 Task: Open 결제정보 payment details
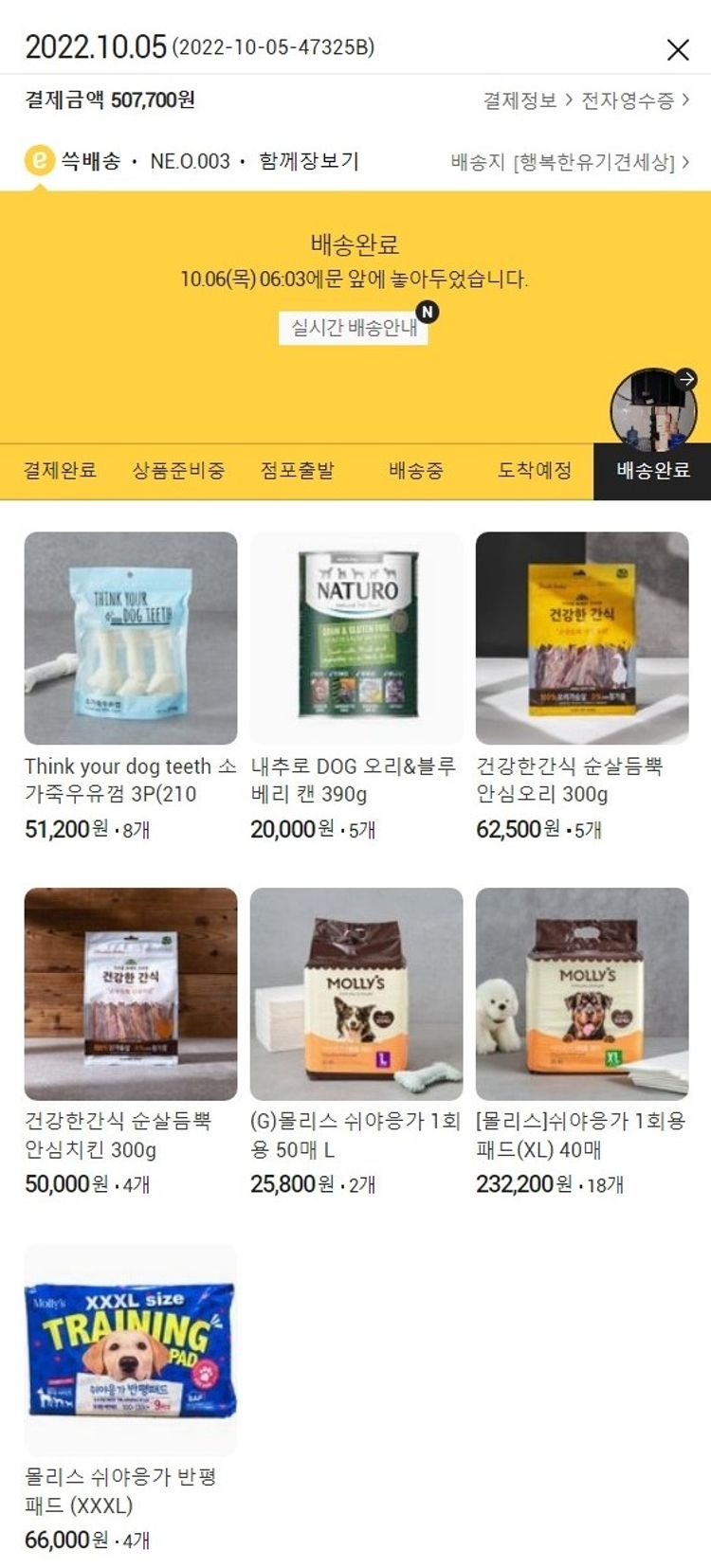tap(527, 100)
